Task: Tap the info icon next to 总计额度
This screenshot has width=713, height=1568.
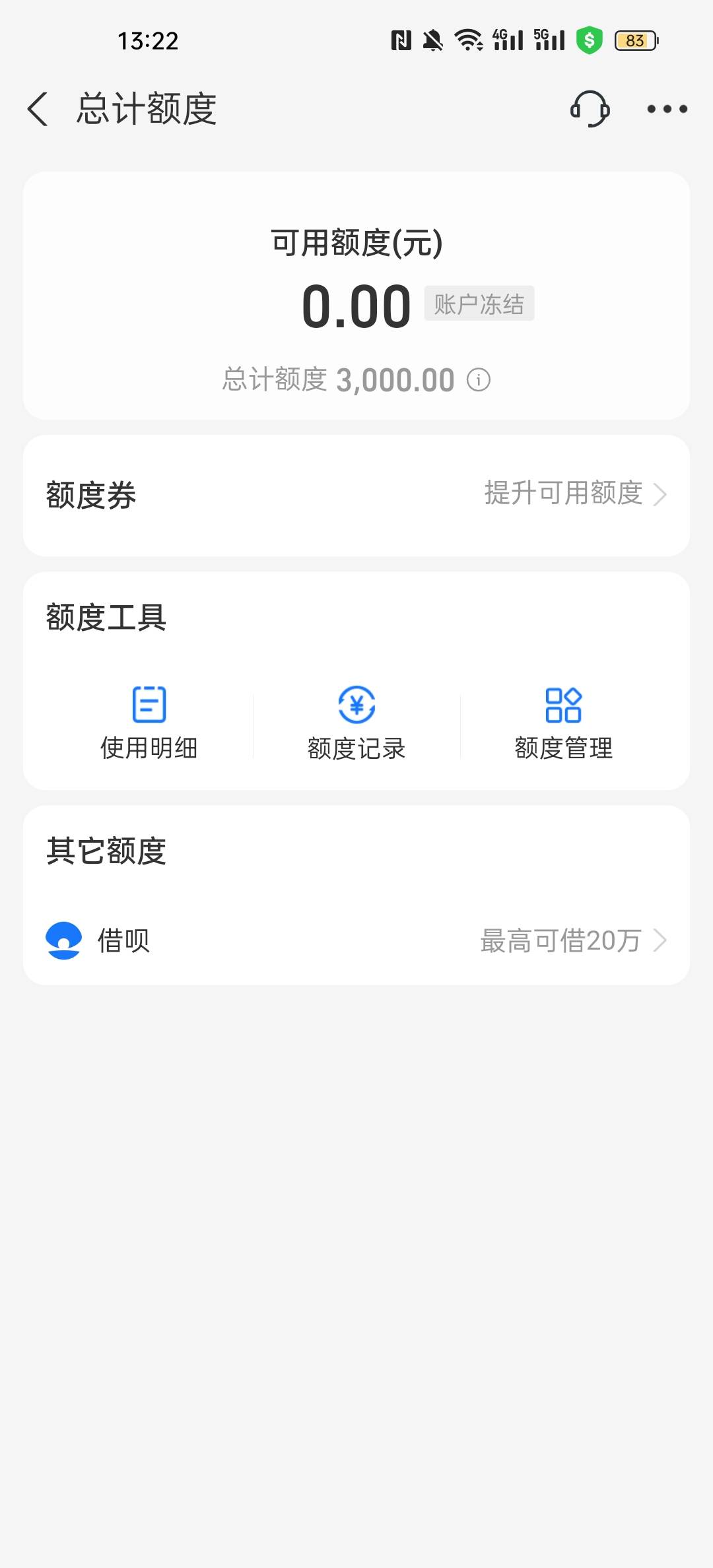Action: (479, 380)
